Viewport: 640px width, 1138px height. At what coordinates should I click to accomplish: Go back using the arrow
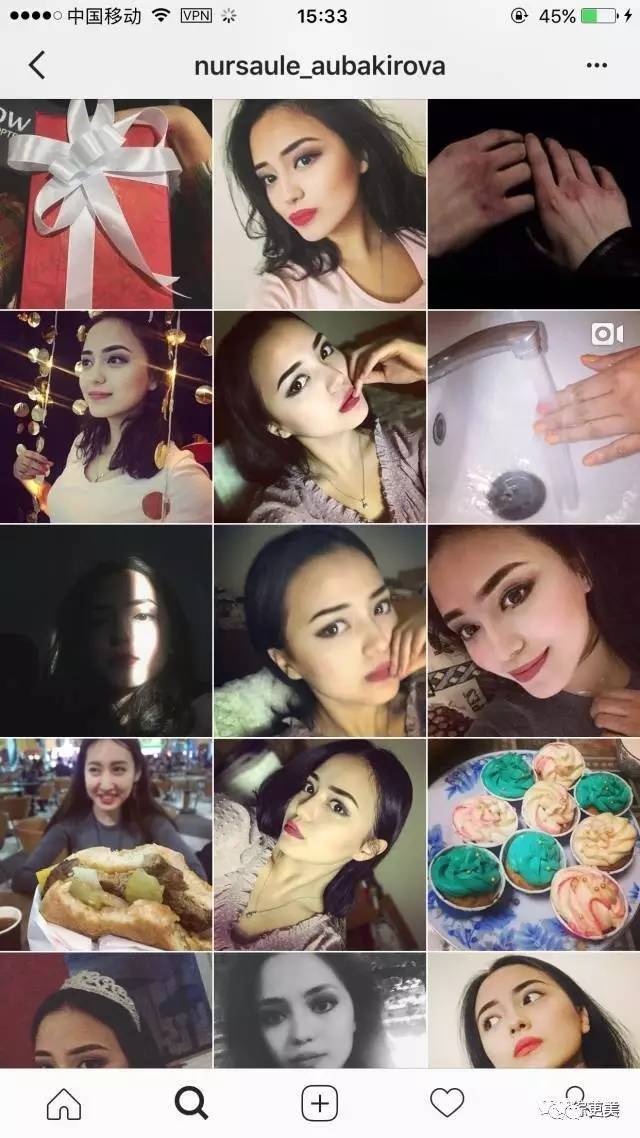click(37, 65)
